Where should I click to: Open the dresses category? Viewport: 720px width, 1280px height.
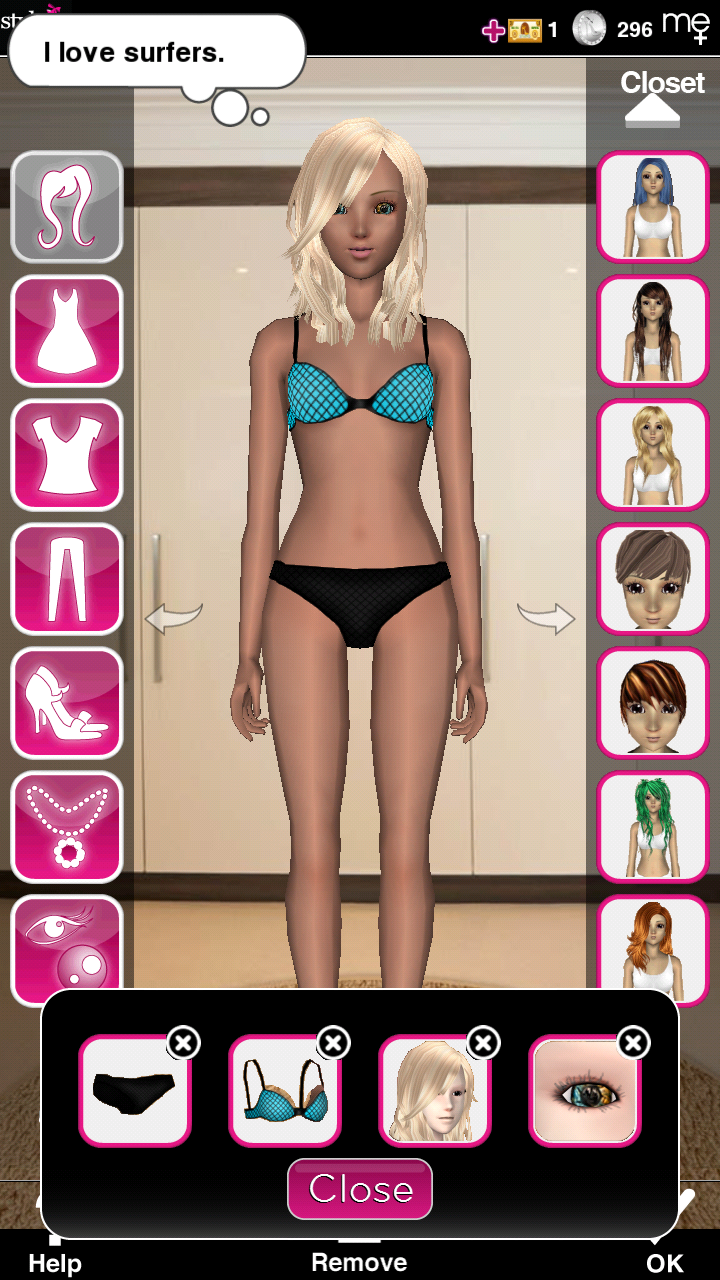tap(66, 330)
